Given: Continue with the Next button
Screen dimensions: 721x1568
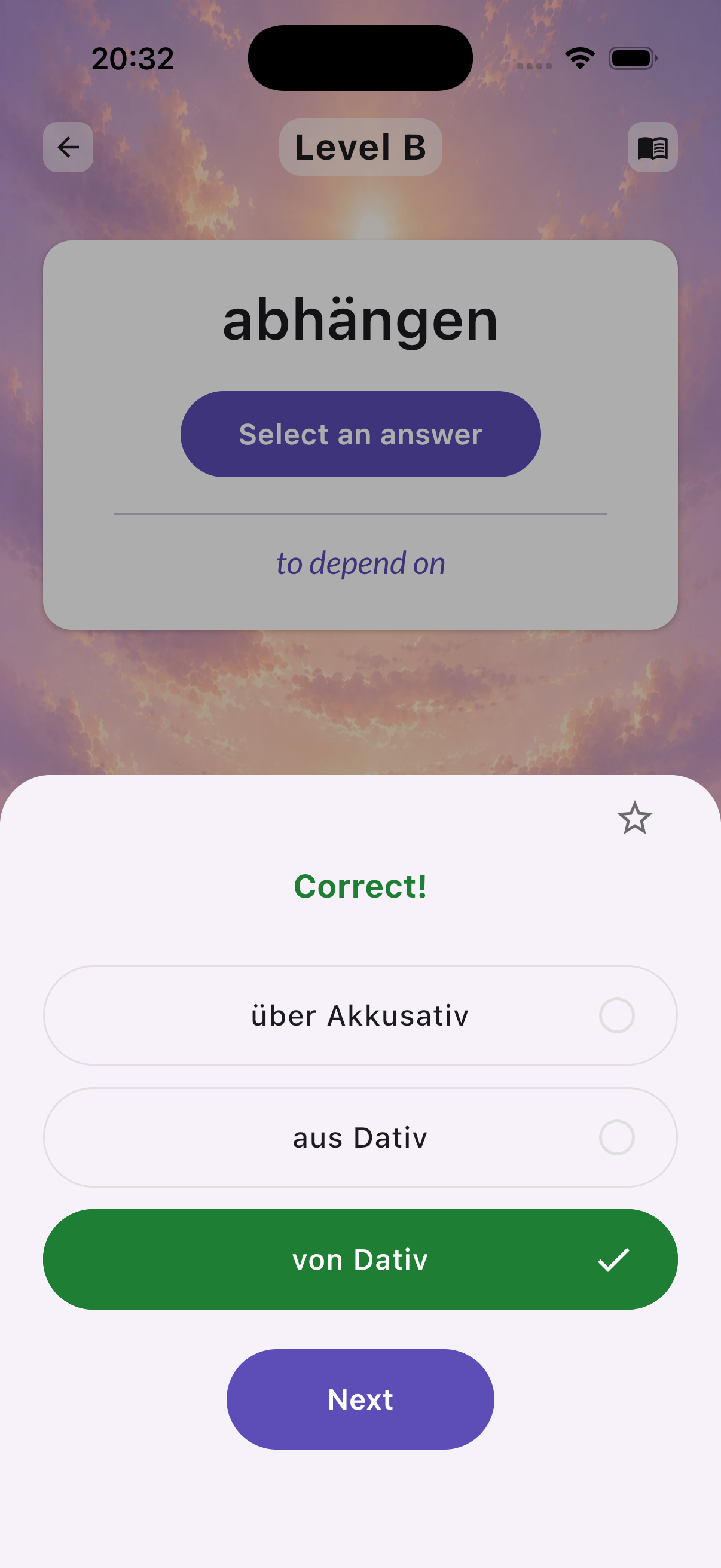Looking at the screenshot, I should [360, 1399].
